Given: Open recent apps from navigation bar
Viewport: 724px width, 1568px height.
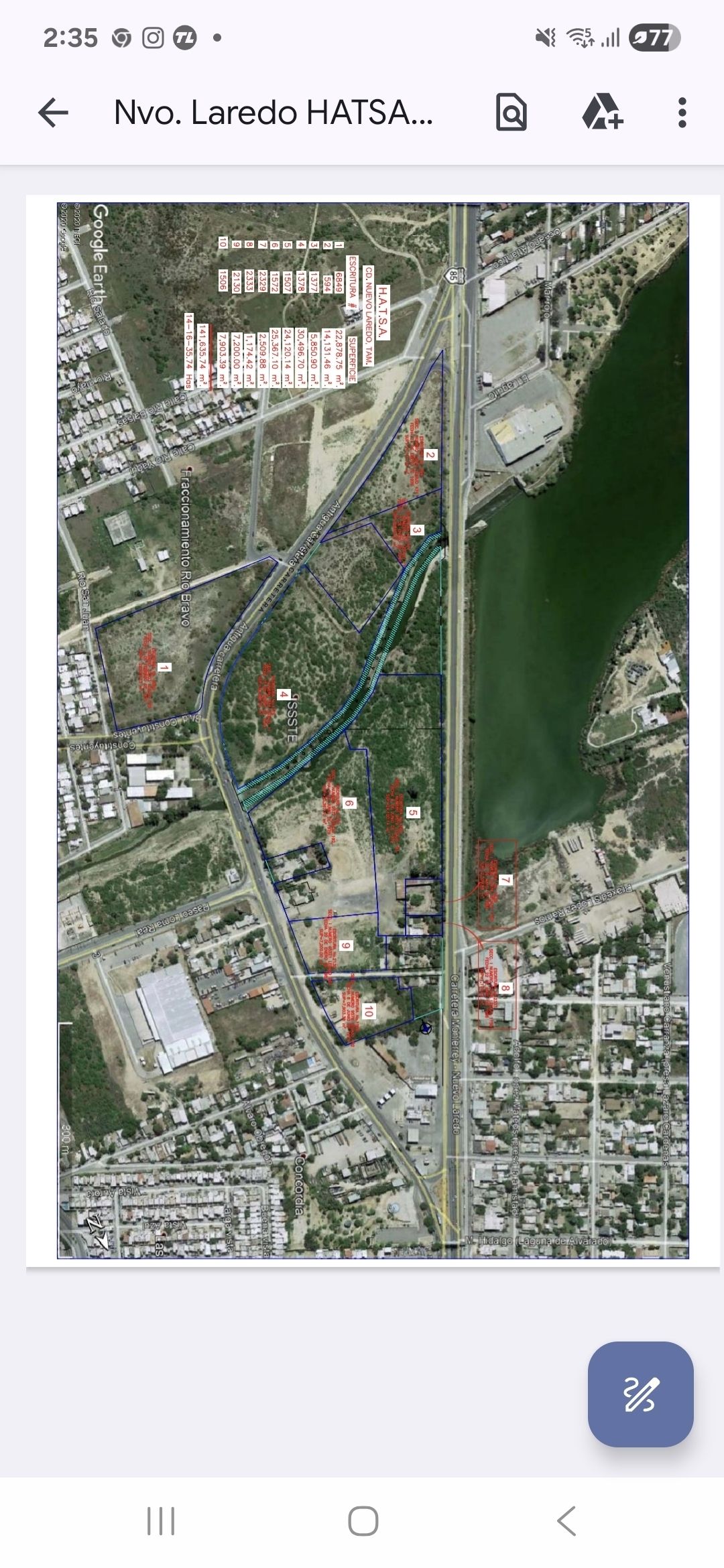Looking at the screenshot, I should 161,1521.
